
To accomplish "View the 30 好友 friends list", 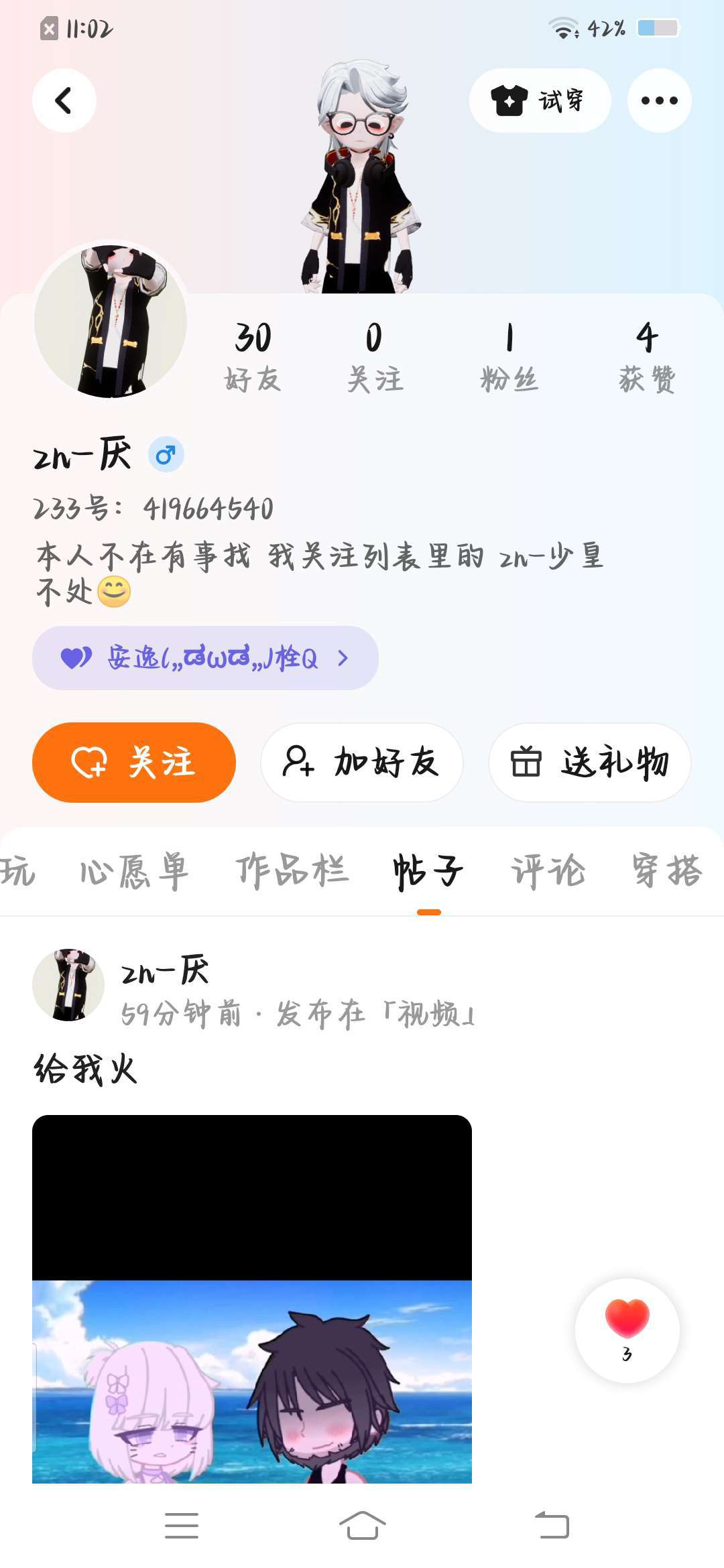I will click(x=253, y=355).
